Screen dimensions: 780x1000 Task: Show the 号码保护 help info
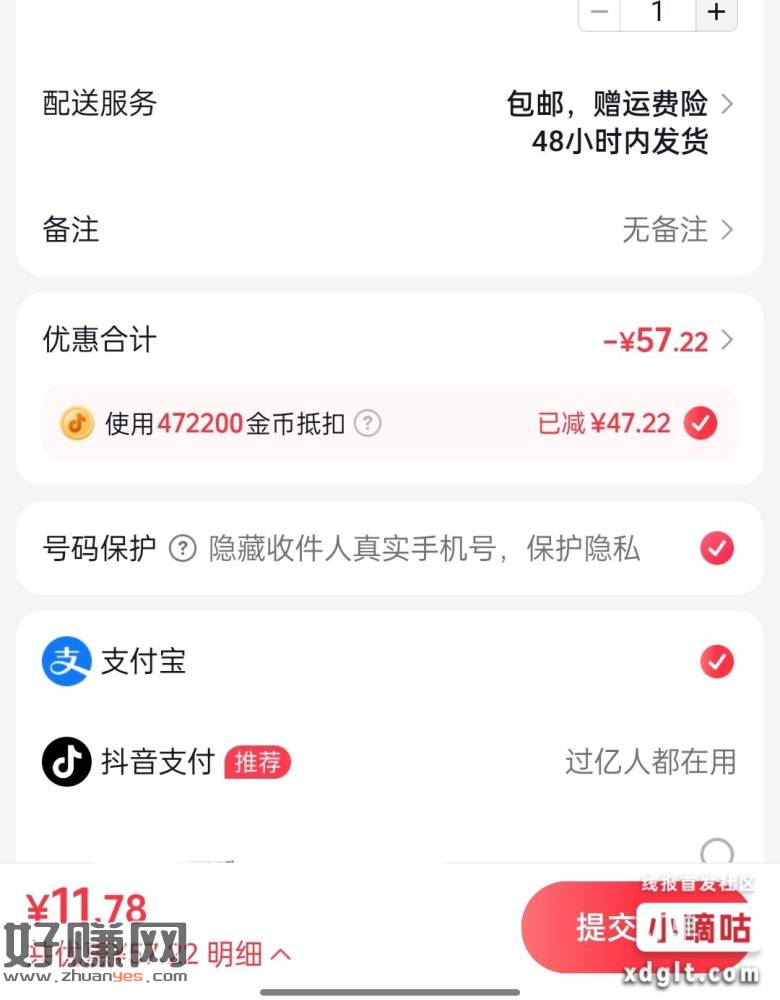coord(182,548)
